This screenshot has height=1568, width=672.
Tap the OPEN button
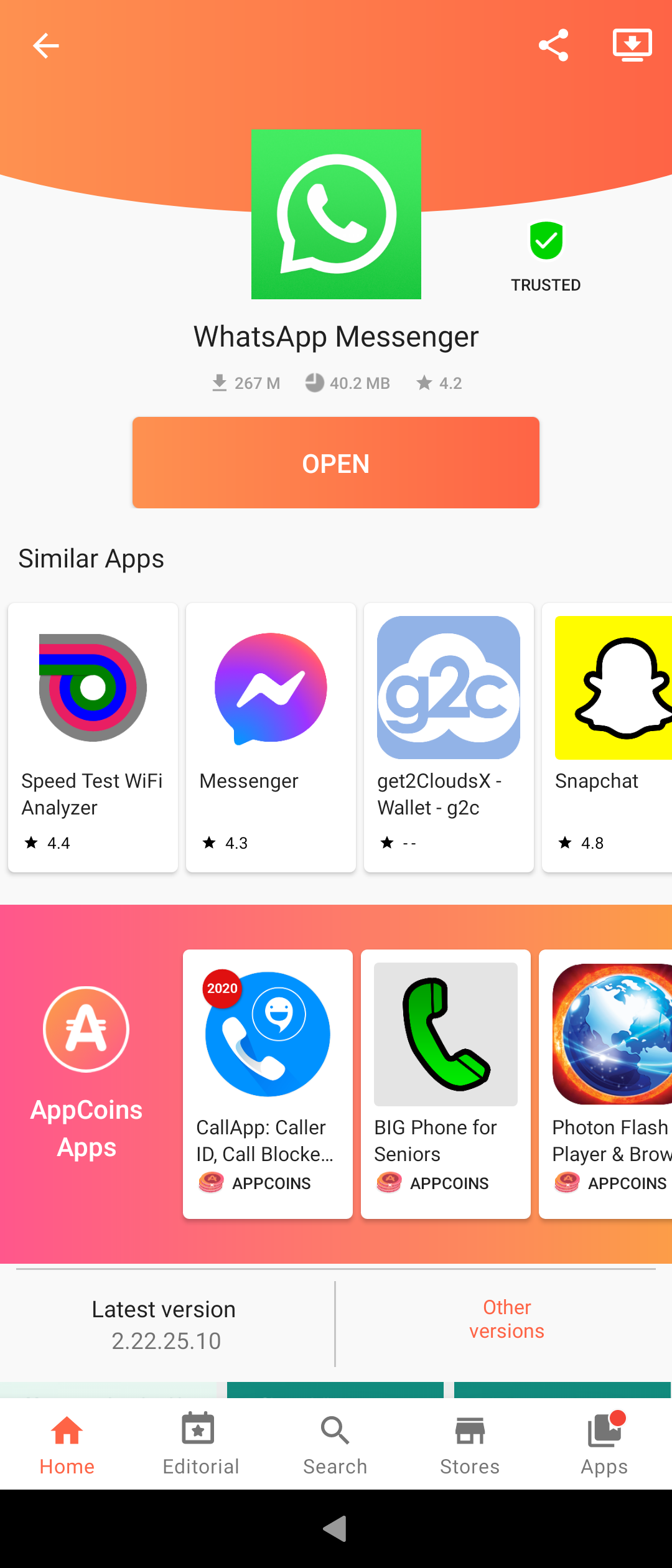[336, 463]
